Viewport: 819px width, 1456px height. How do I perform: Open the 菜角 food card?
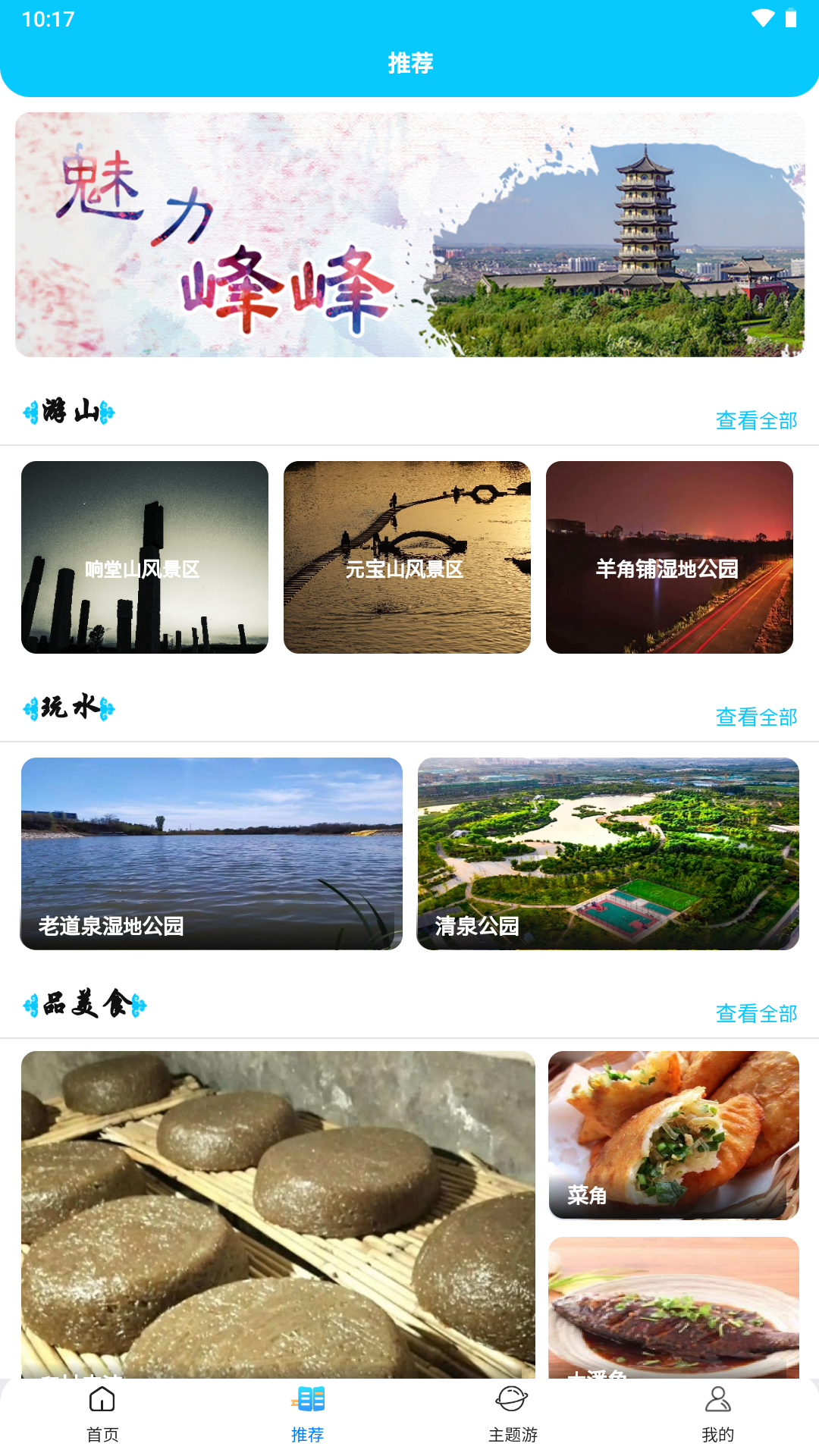673,1134
